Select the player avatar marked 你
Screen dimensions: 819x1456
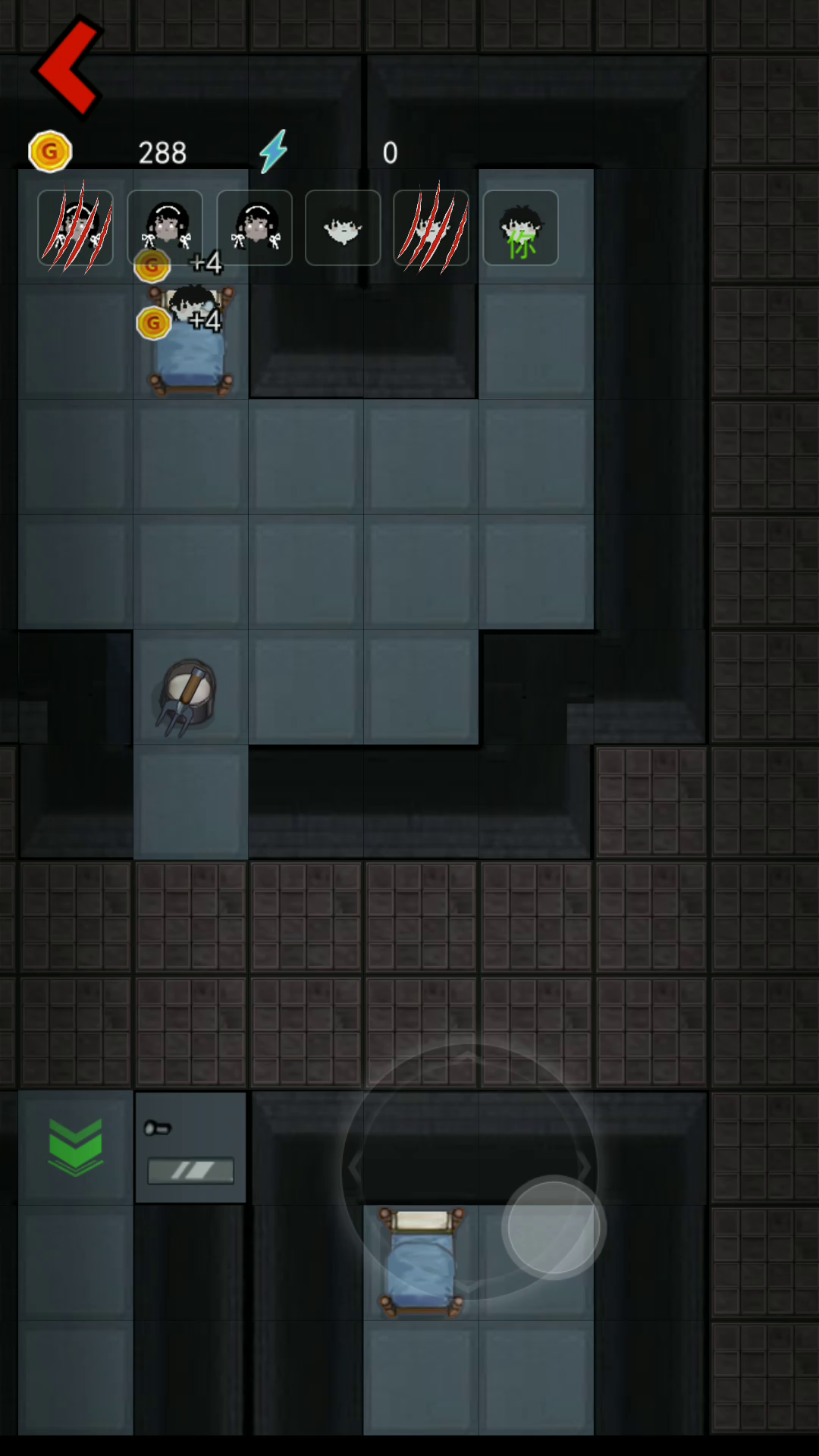pos(520,227)
